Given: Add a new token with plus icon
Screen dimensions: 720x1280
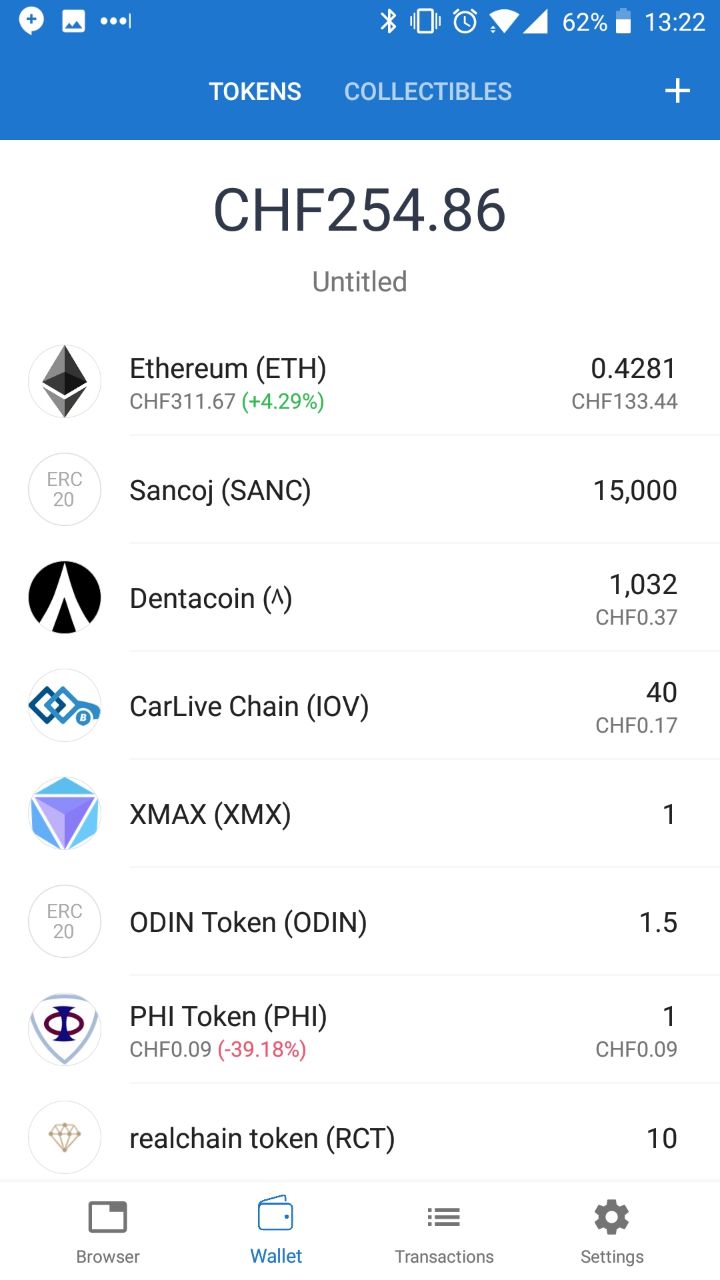Looking at the screenshot, I should (677, 91).
